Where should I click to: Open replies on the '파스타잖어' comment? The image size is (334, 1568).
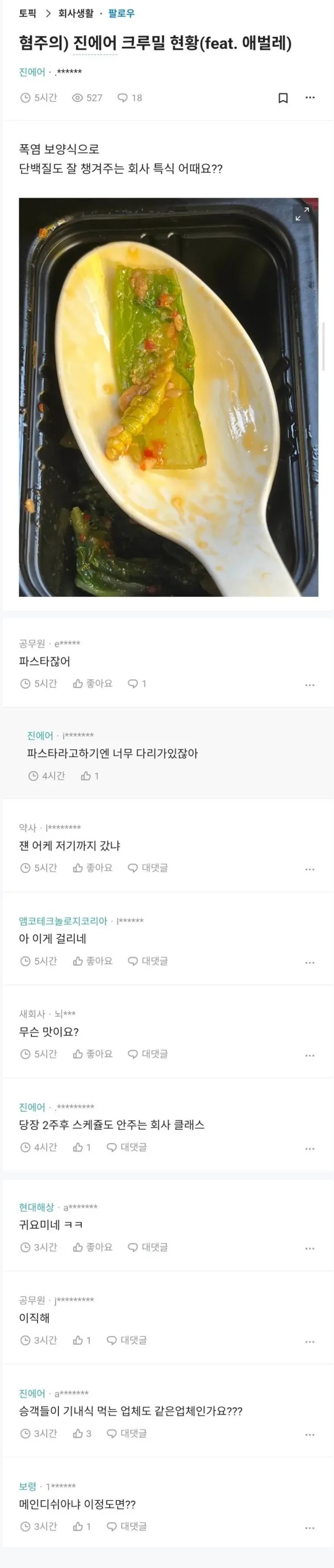tap(137, 684)
